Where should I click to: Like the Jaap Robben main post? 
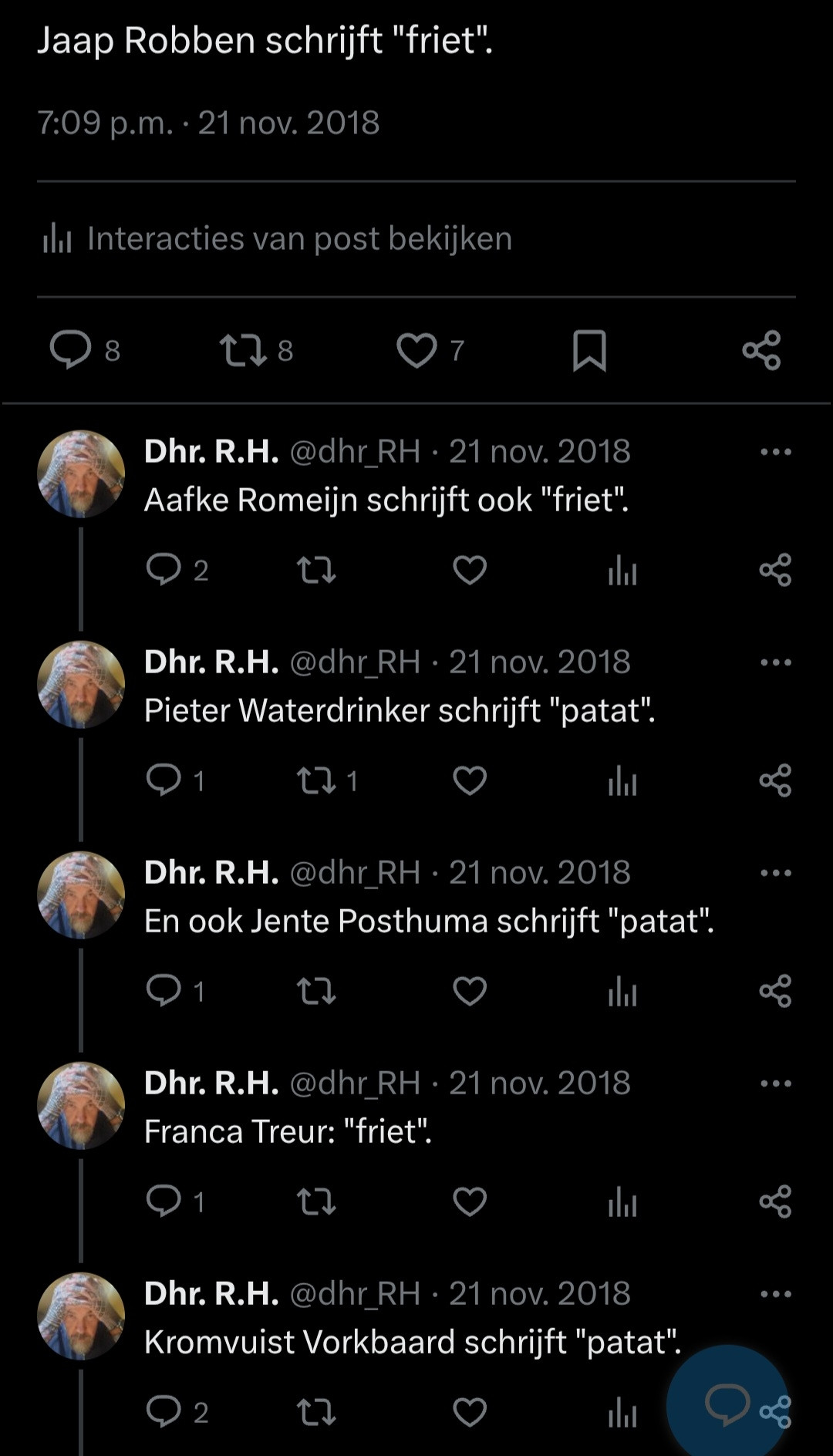(x=416, y=350)
